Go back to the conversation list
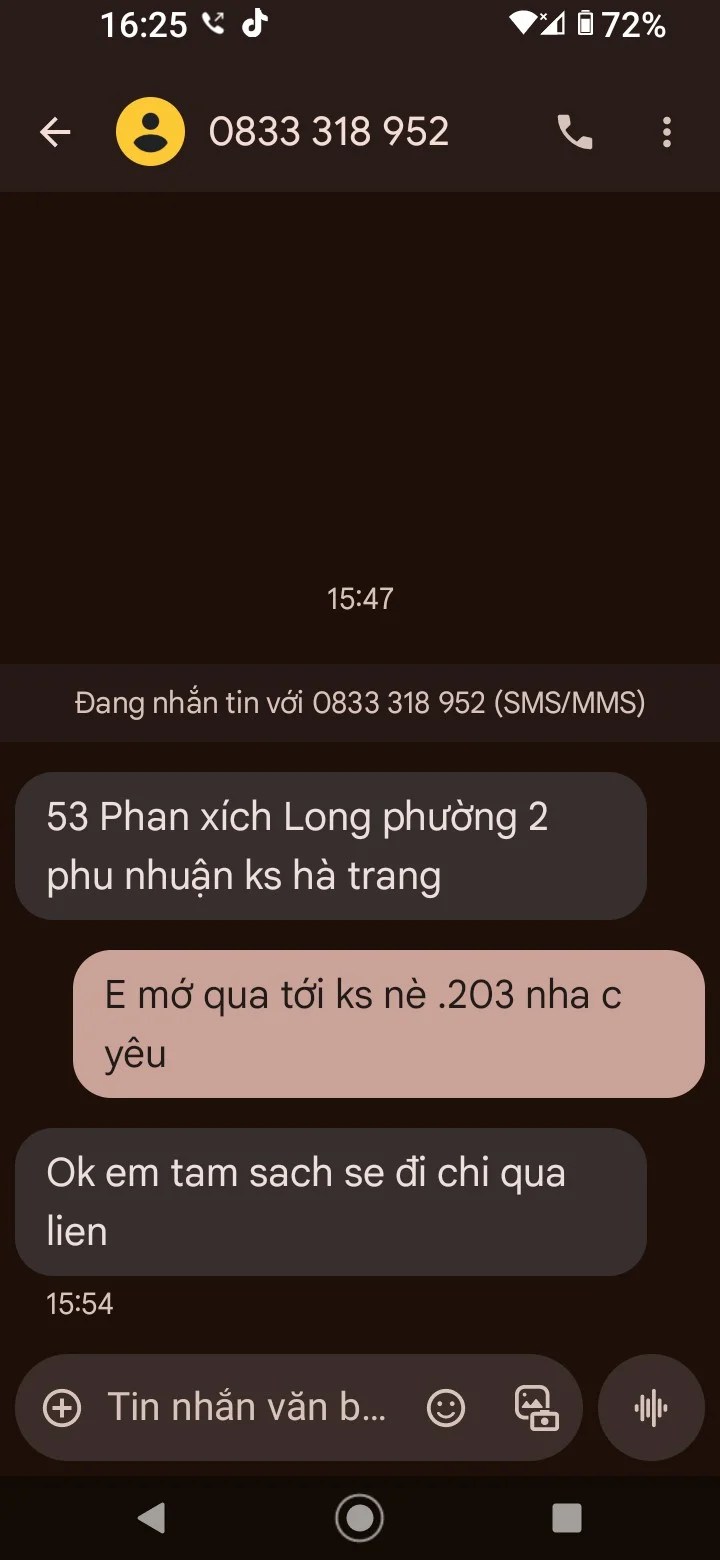Viewport: 720px width, 1560px height. [55, 132]
